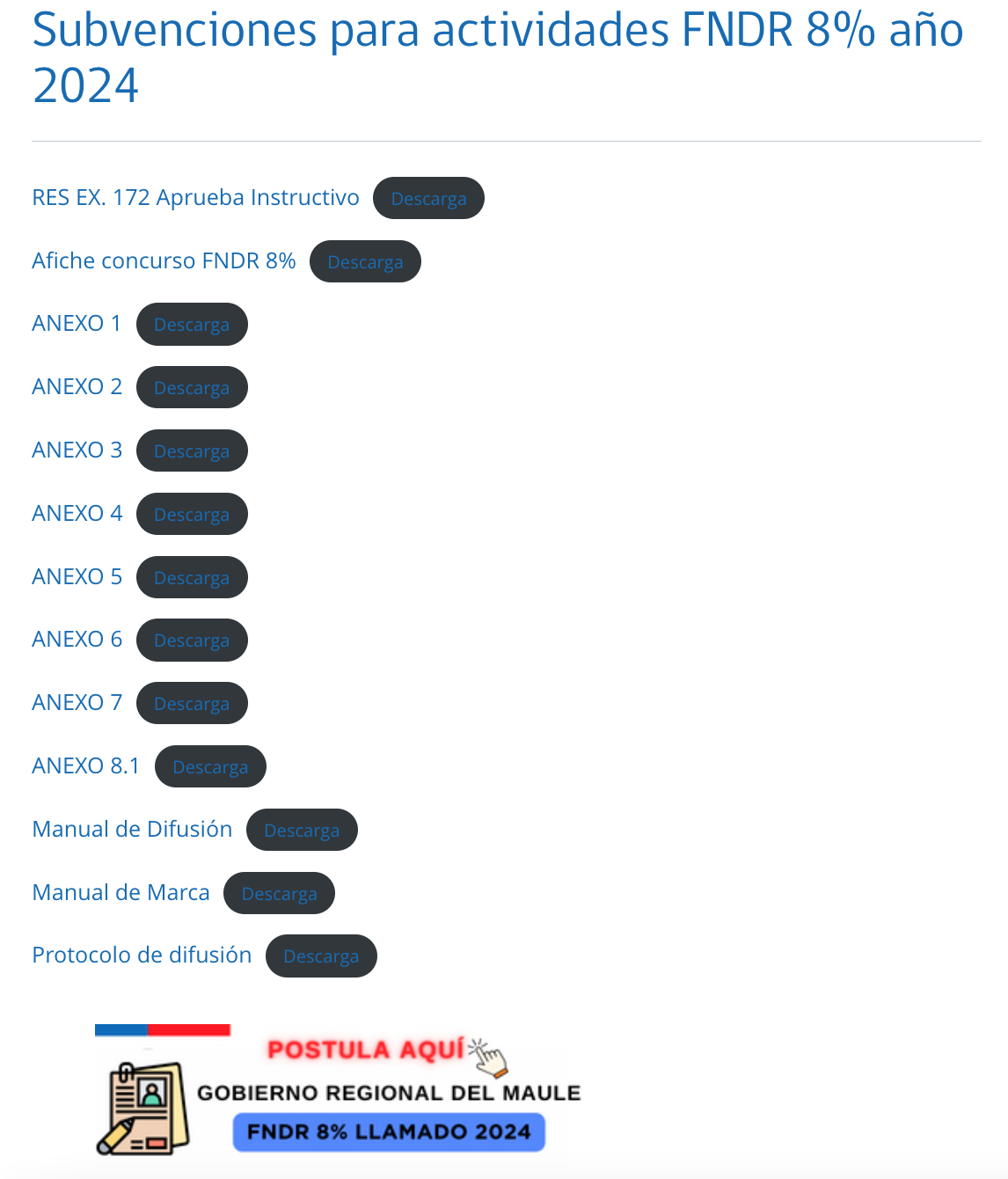Download ANEXO 5

pyautogui.click(x=192, y=578)
